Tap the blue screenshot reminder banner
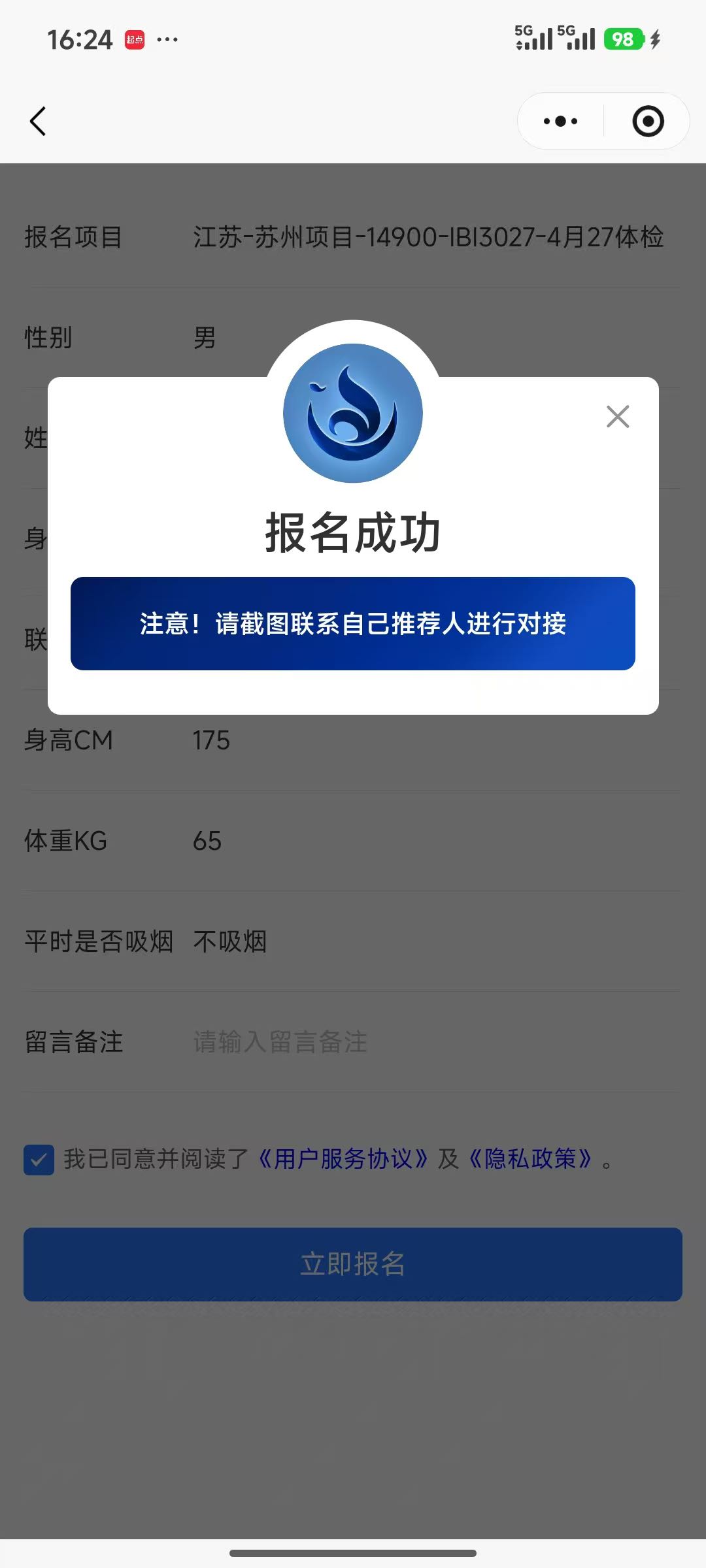Image resolution: width=706 pixels, height=1568 pixels. (352, 623)
